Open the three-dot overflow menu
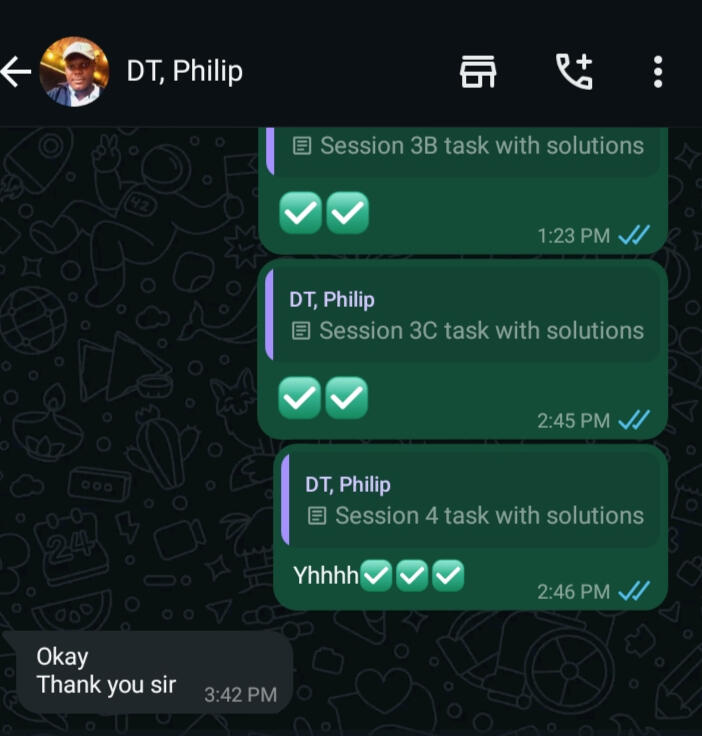This screenshot has width=702, height=736. point(657,72)
